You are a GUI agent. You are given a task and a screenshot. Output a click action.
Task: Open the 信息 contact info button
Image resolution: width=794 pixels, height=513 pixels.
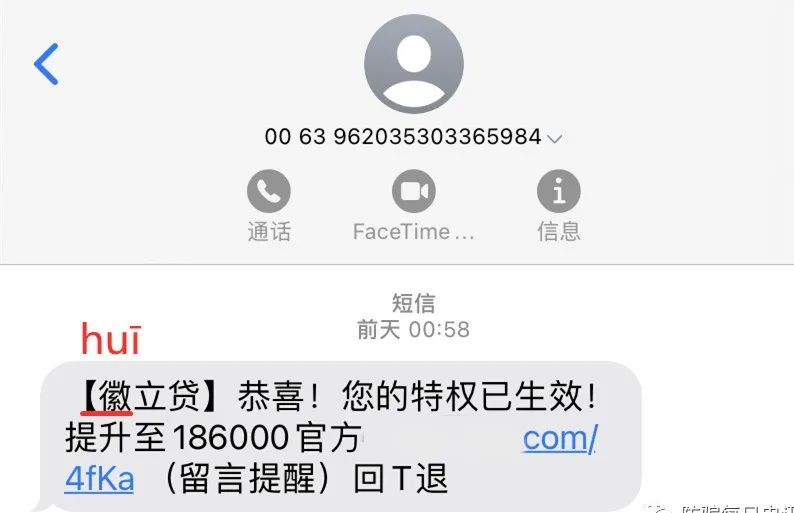pyautogui.click(x=558, y=191)
